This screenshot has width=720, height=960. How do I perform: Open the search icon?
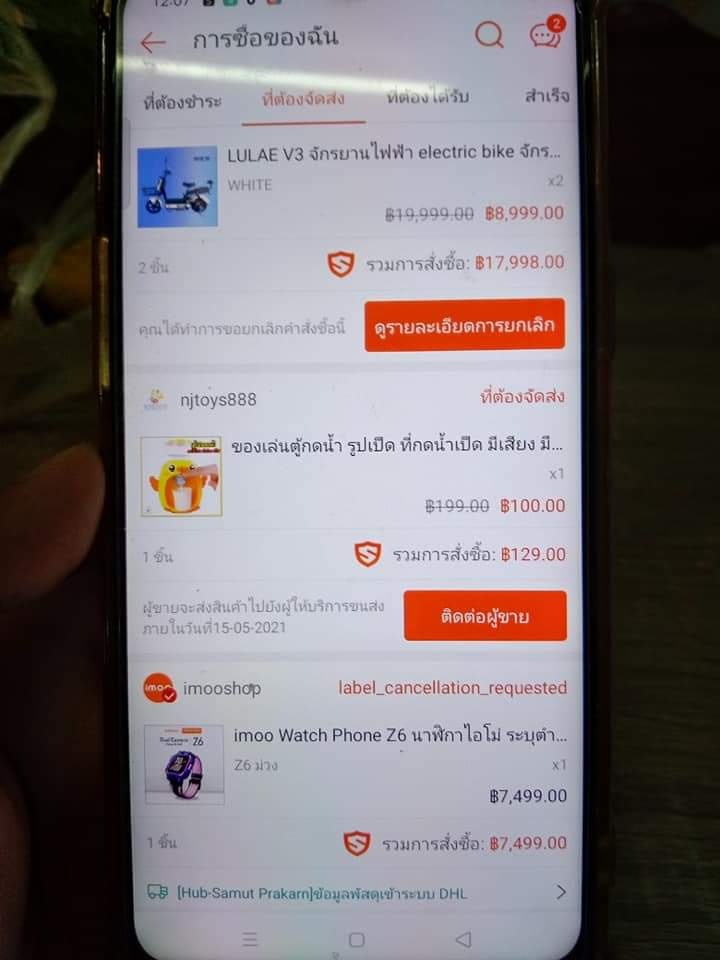pyautogui.click(x=489, y=36)
